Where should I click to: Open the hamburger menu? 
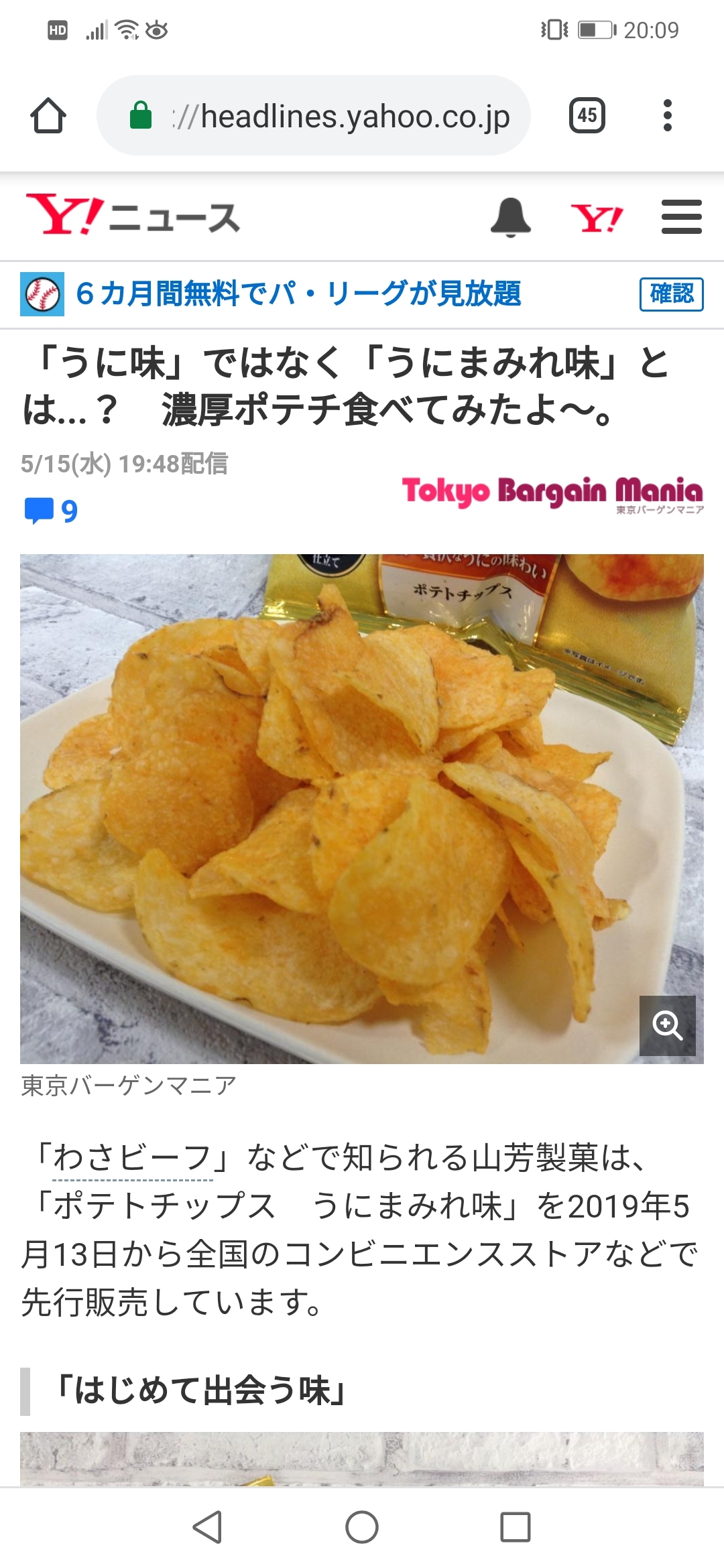click(681, 217)
